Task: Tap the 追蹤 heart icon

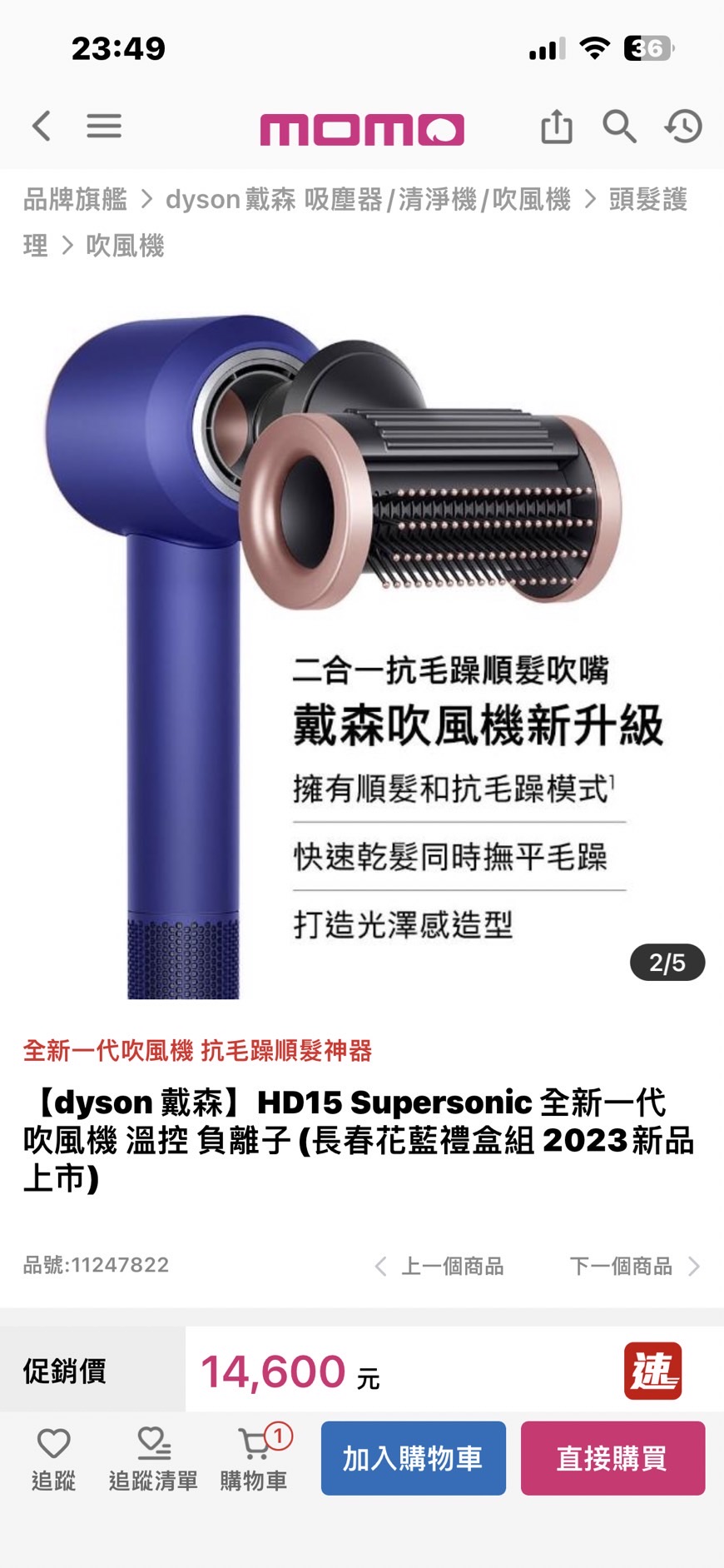Action: 53,1459
